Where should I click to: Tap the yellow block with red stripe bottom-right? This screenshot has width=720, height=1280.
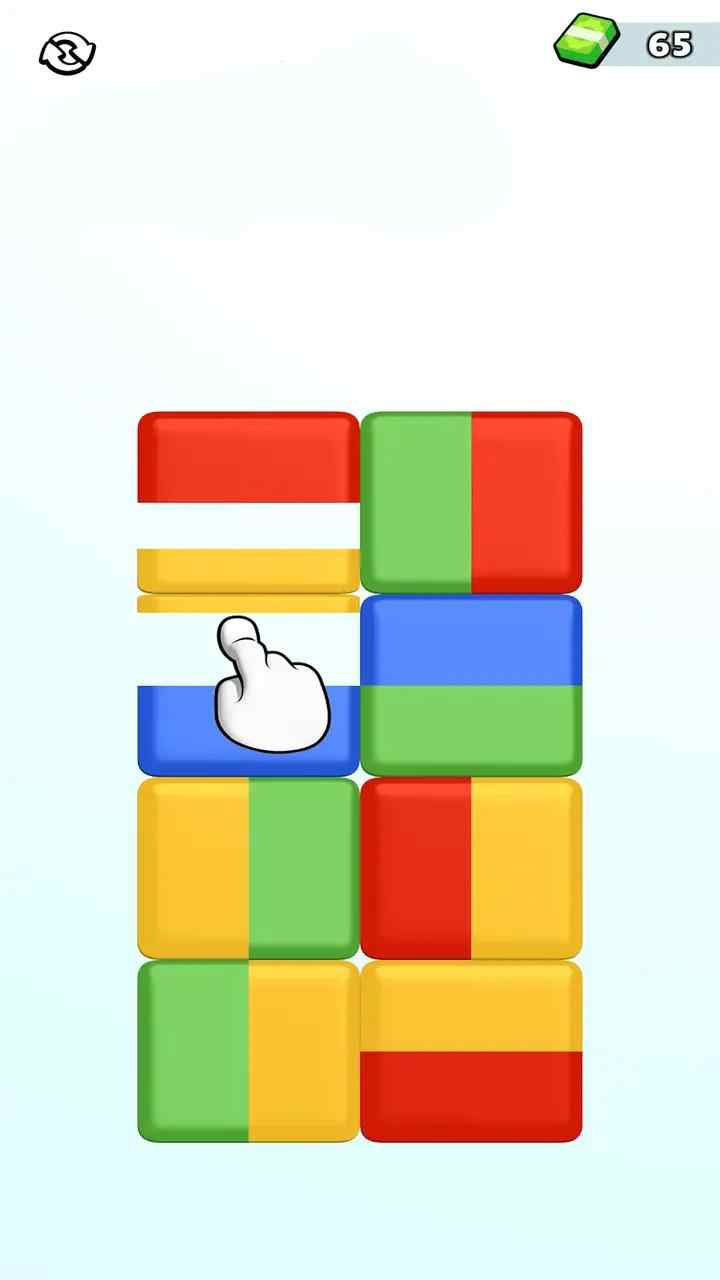470,1050
